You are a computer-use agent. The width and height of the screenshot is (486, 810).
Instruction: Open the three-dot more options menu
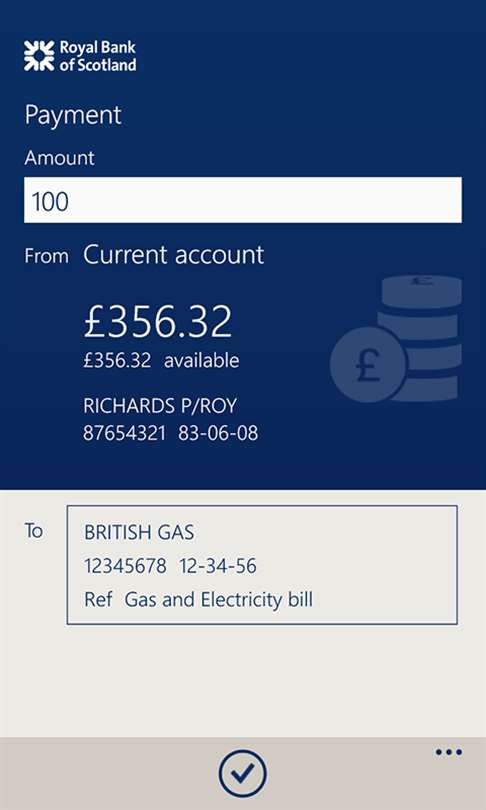448,752
